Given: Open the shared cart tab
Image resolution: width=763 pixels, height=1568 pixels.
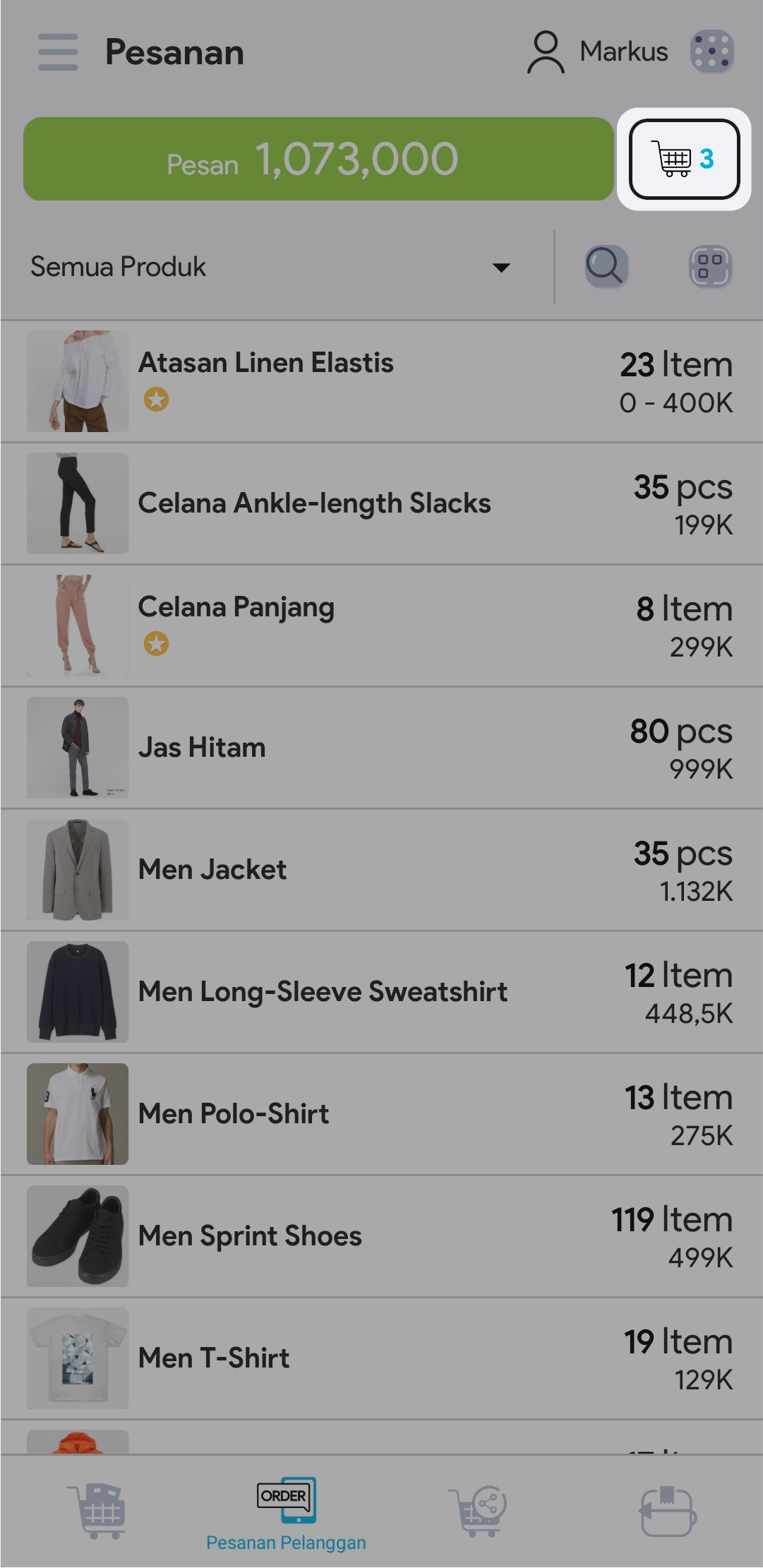Looking at the screenshot, I should 477,1510.
